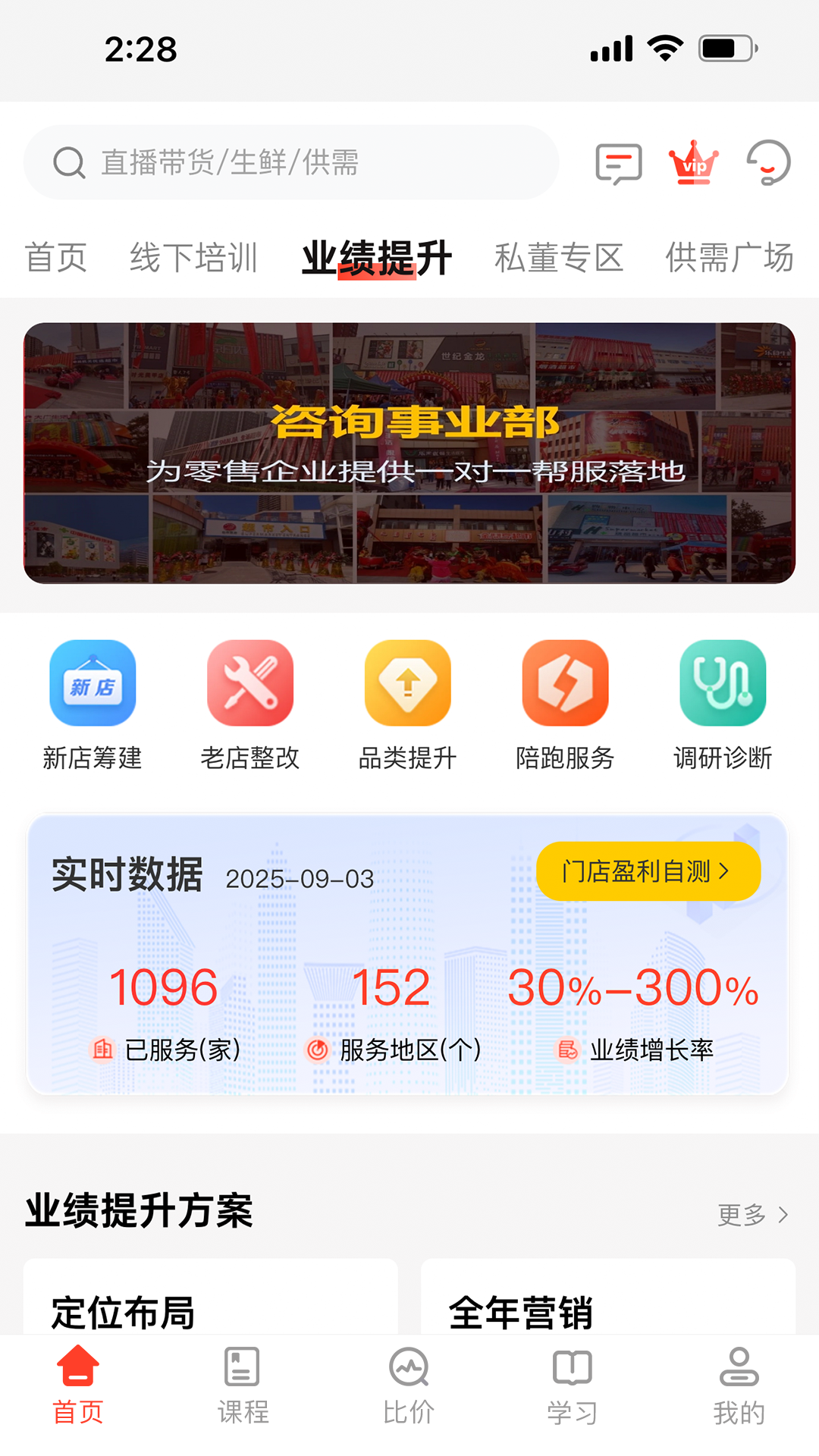The image size is (819, 1456).
Task: Tap the 品类提升 upgrade icon
Action: point(408,682)
